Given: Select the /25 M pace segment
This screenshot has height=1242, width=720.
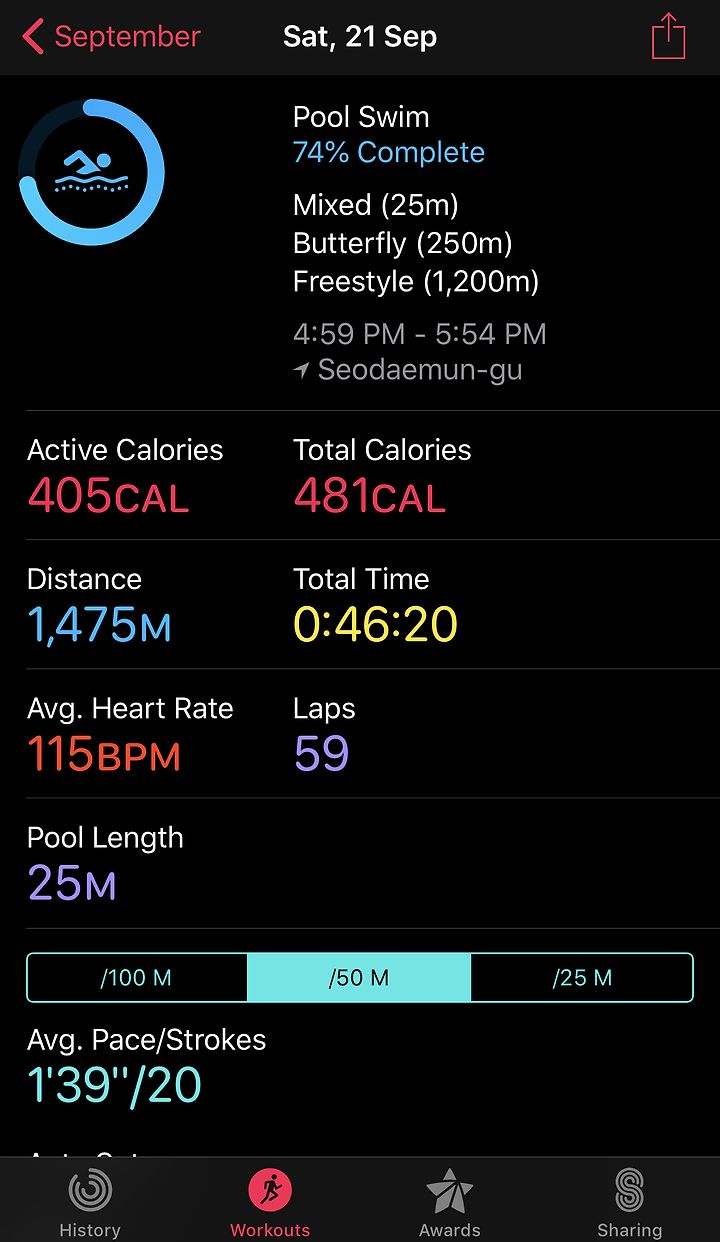Looking at the screenshot, I should click(582, 978).
